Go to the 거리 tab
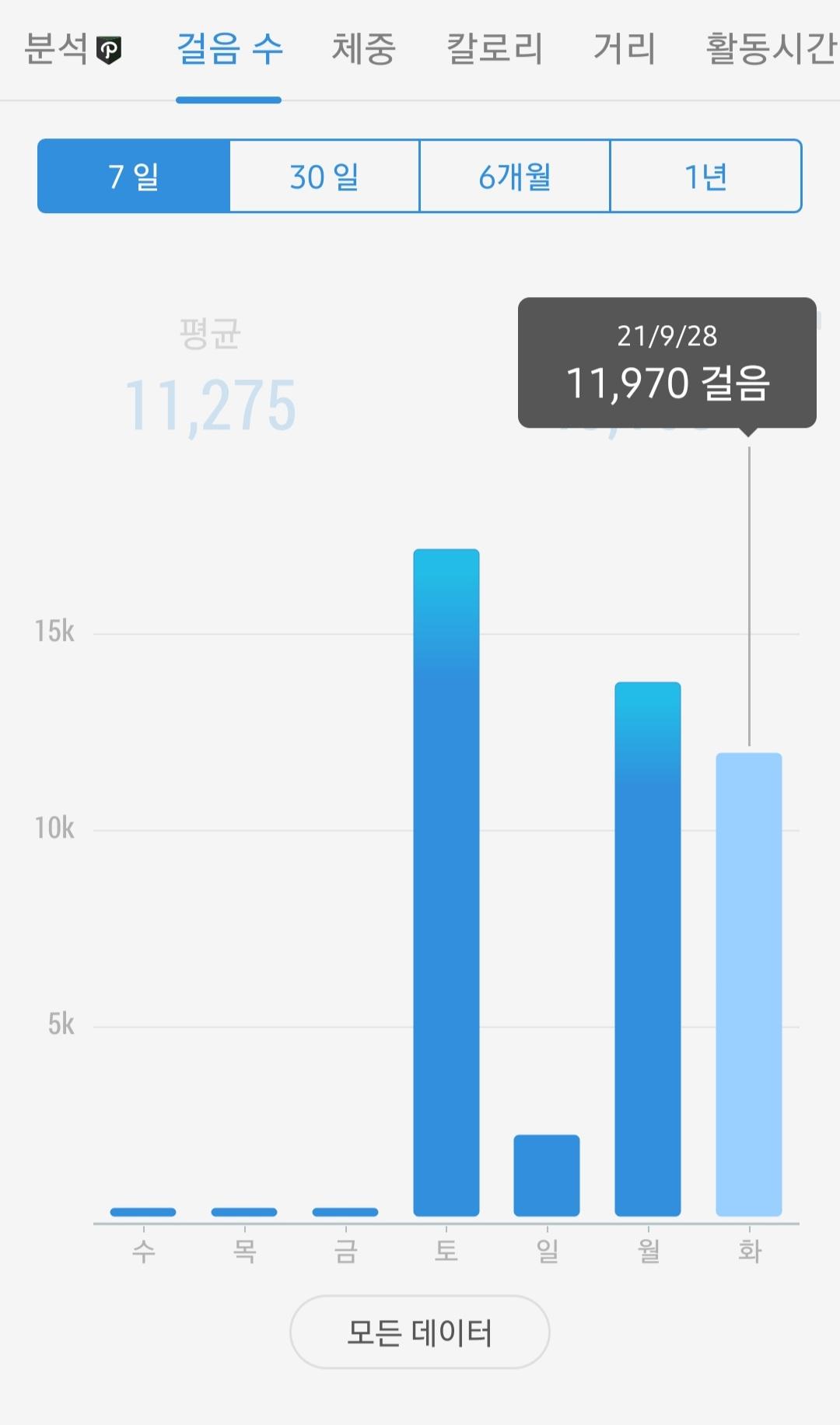The width and height of the screenshot is (840, 1425). click(624, 49)
